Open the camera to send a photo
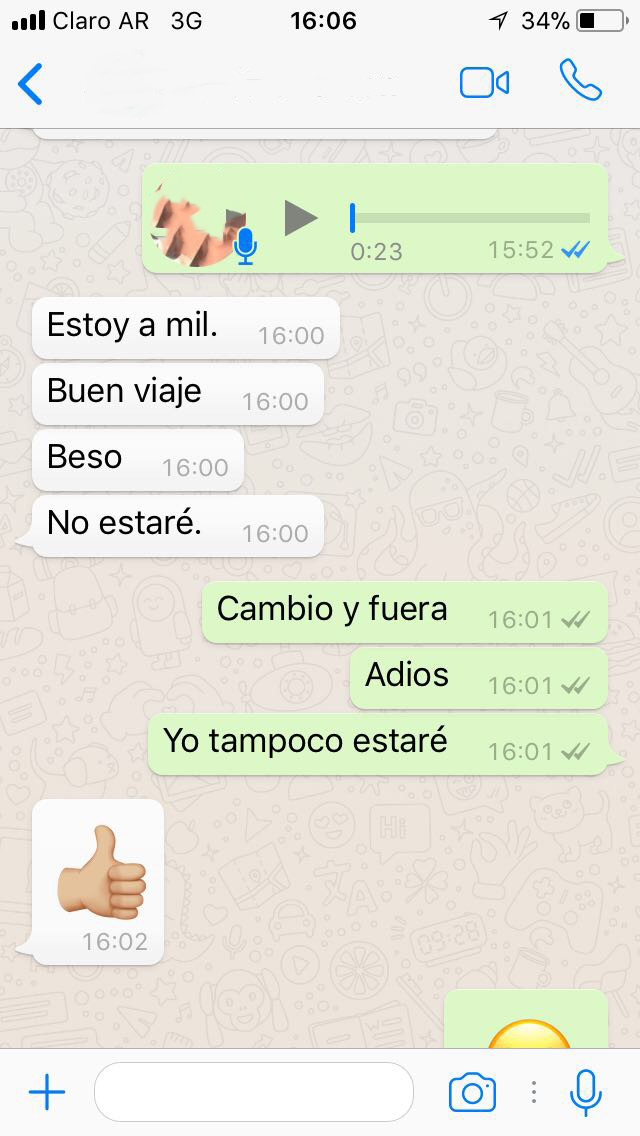 [x=472, y=1092]
